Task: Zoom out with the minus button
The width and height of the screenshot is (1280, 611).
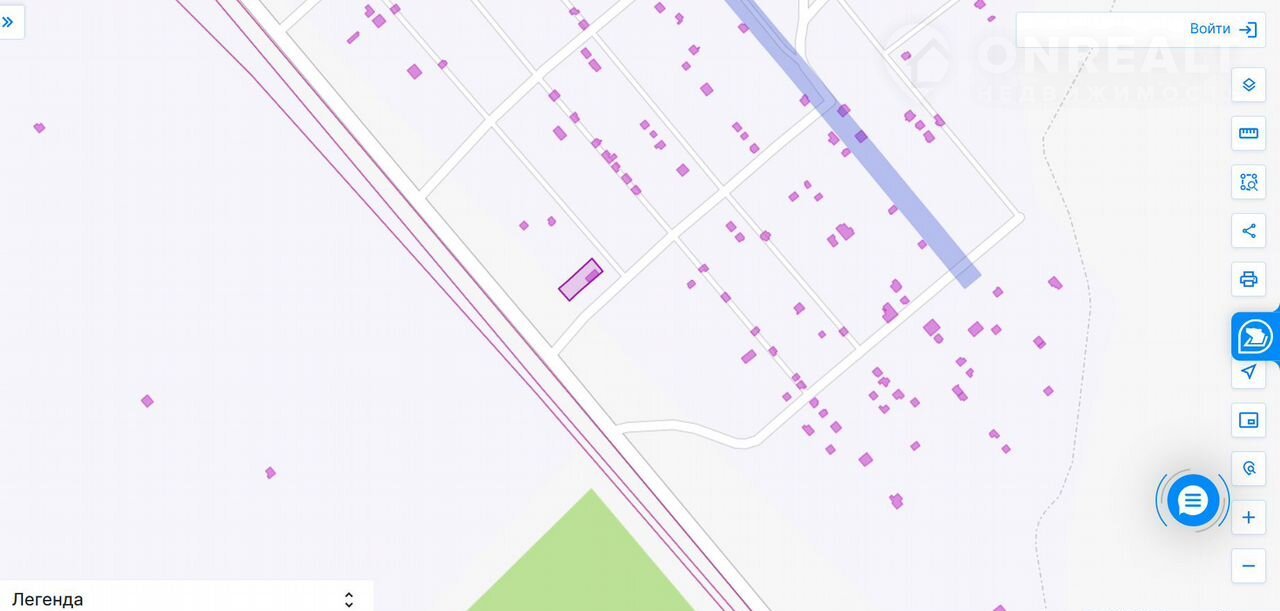Action: [x=1248, y=566]
